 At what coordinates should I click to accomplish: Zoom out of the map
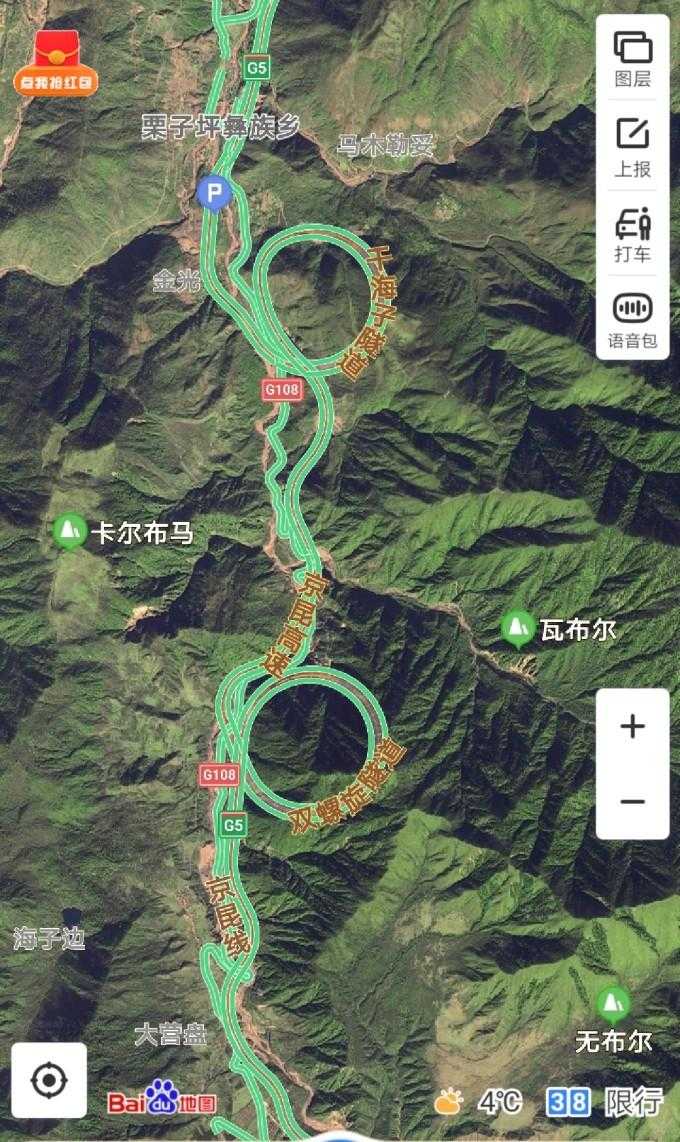[x=632, y=801]
